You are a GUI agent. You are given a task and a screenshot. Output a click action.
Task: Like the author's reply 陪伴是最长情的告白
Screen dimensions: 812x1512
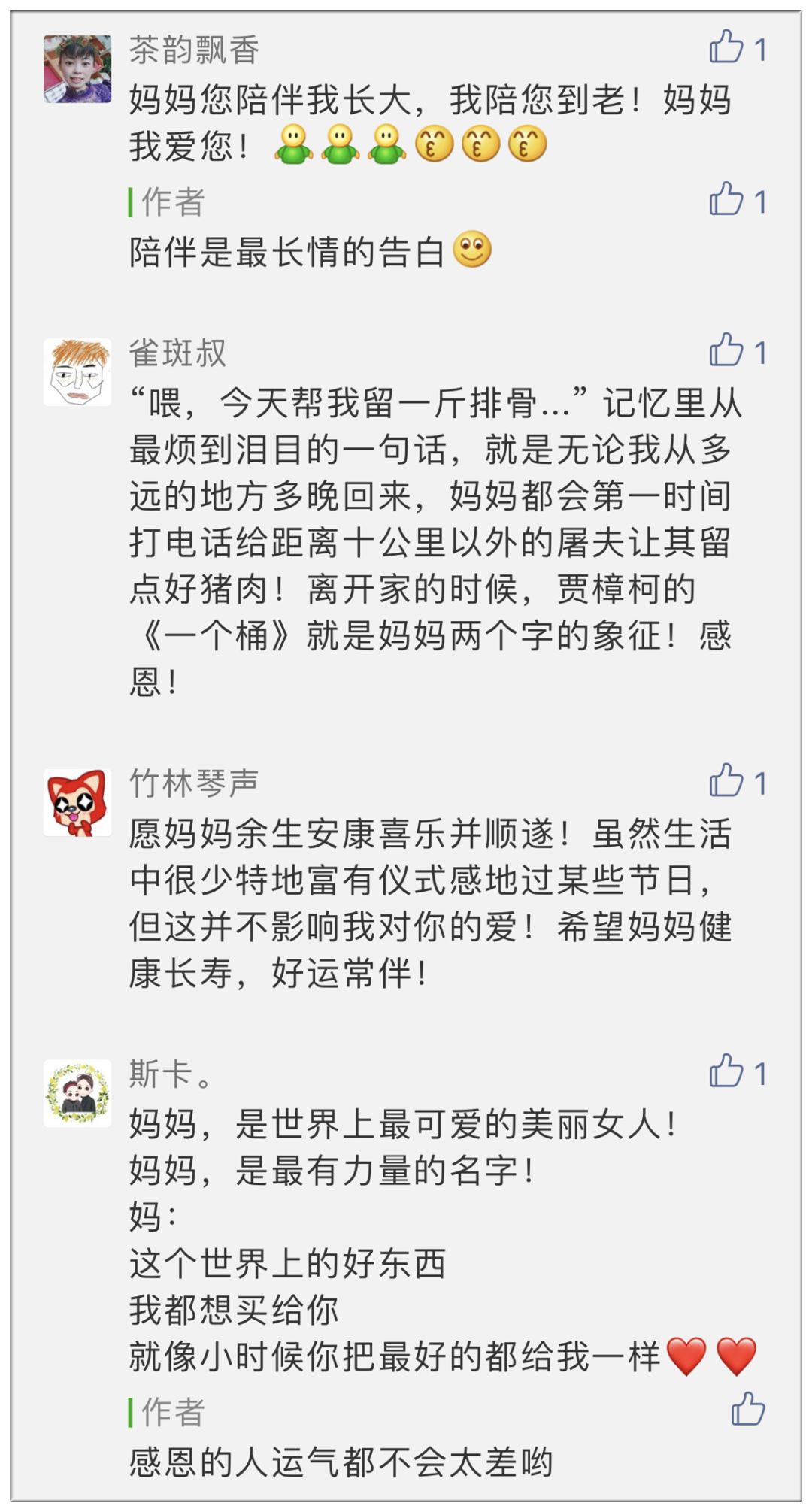click(x=726, y=199)
